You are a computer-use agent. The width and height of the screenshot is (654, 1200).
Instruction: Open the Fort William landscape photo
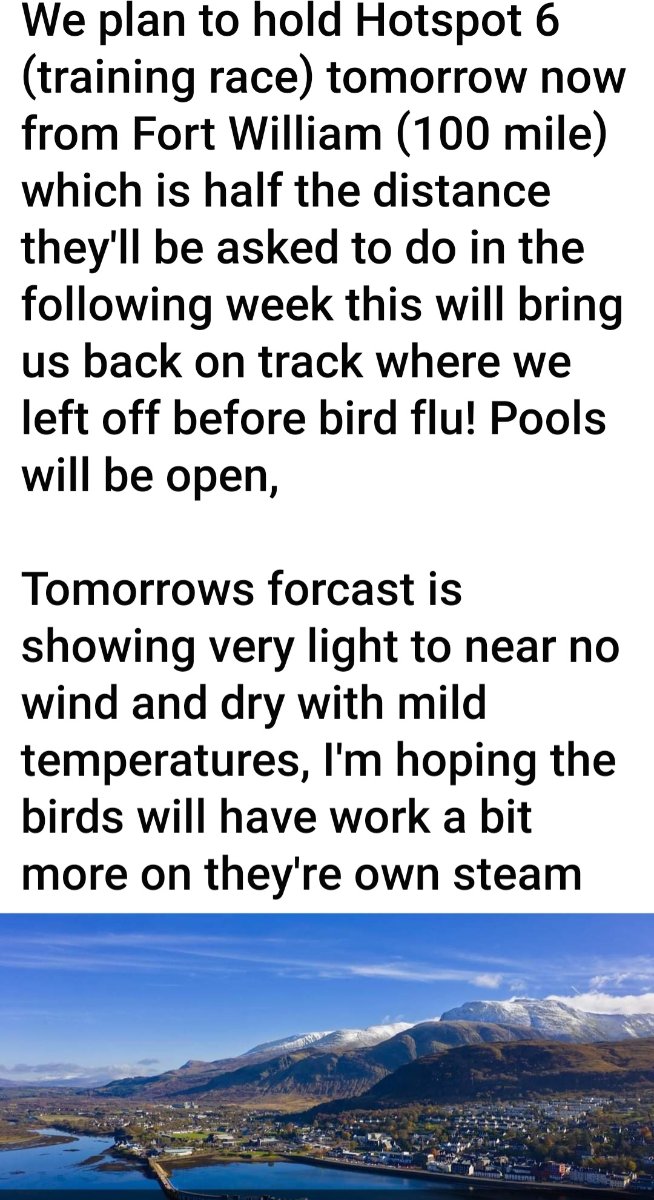click(x=327, y=1055)
